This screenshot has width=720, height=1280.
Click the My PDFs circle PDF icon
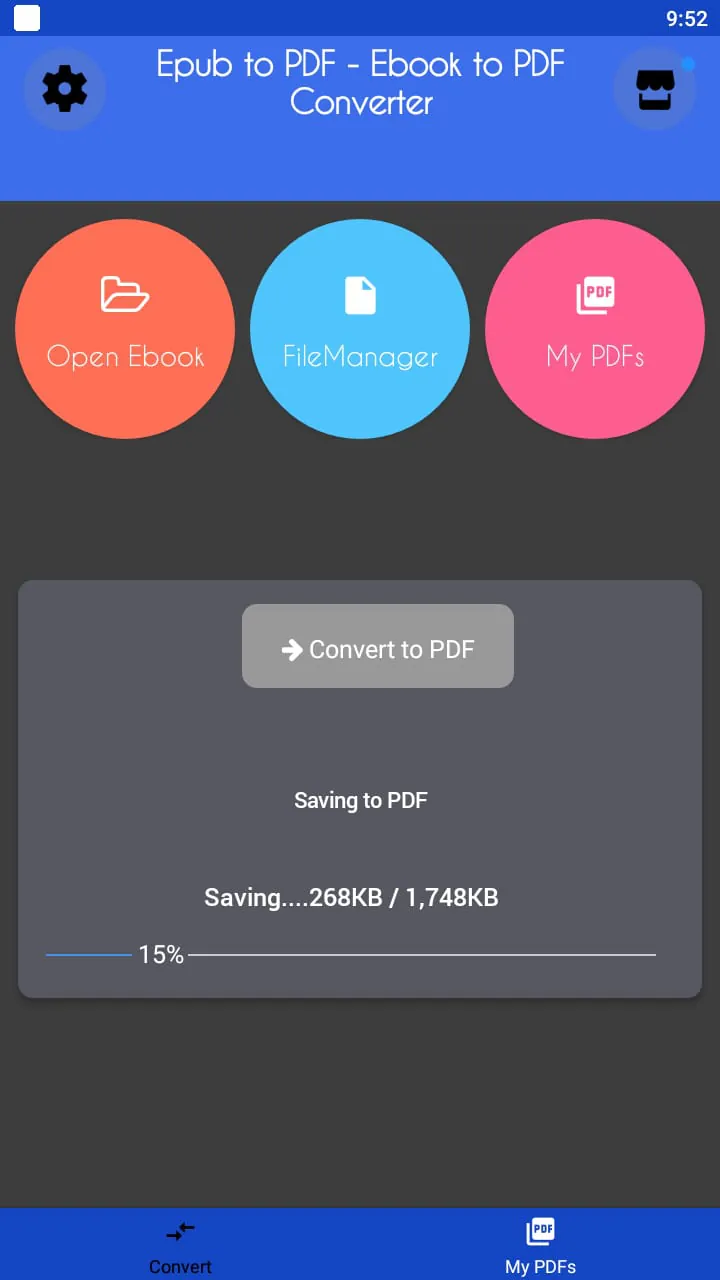[595, 294]
